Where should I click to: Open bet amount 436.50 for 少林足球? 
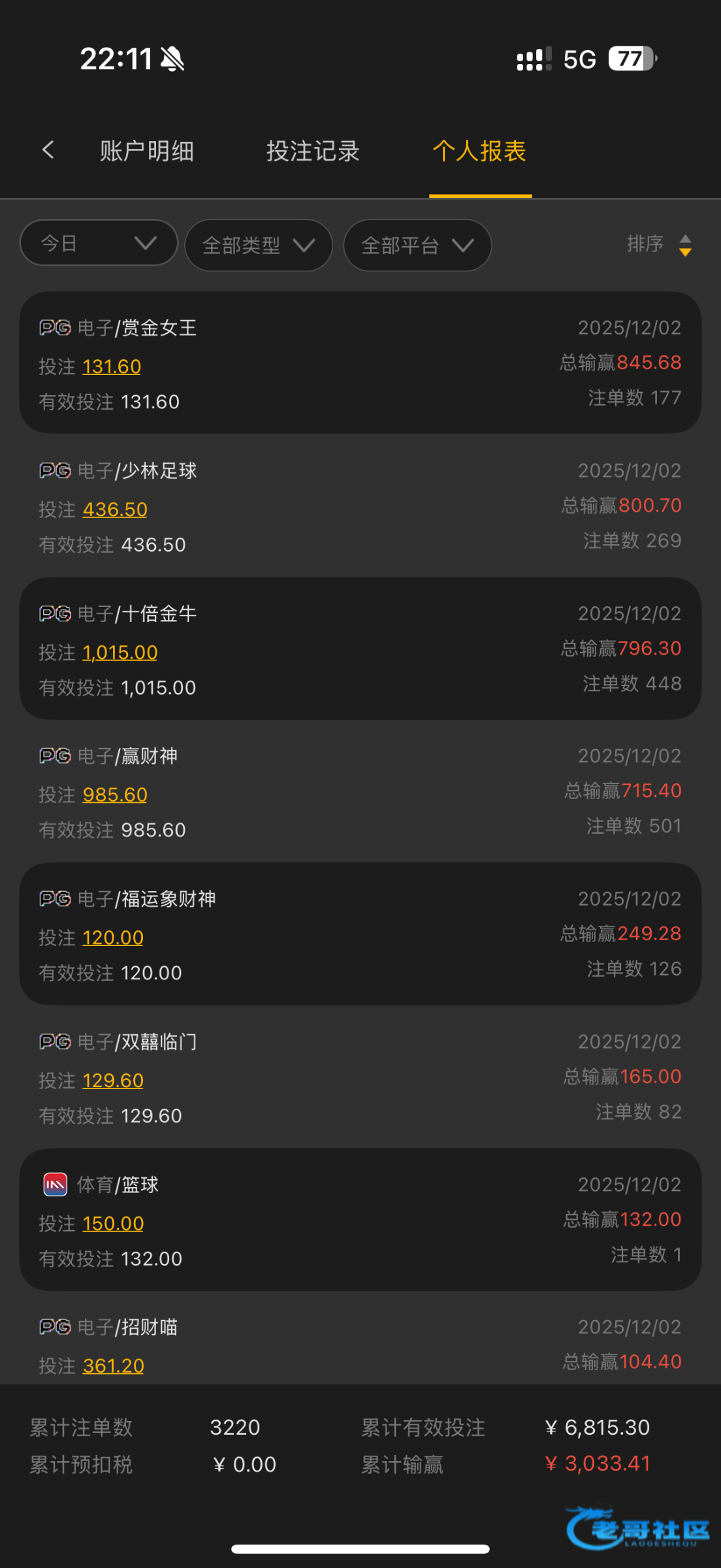coord(115,510)
